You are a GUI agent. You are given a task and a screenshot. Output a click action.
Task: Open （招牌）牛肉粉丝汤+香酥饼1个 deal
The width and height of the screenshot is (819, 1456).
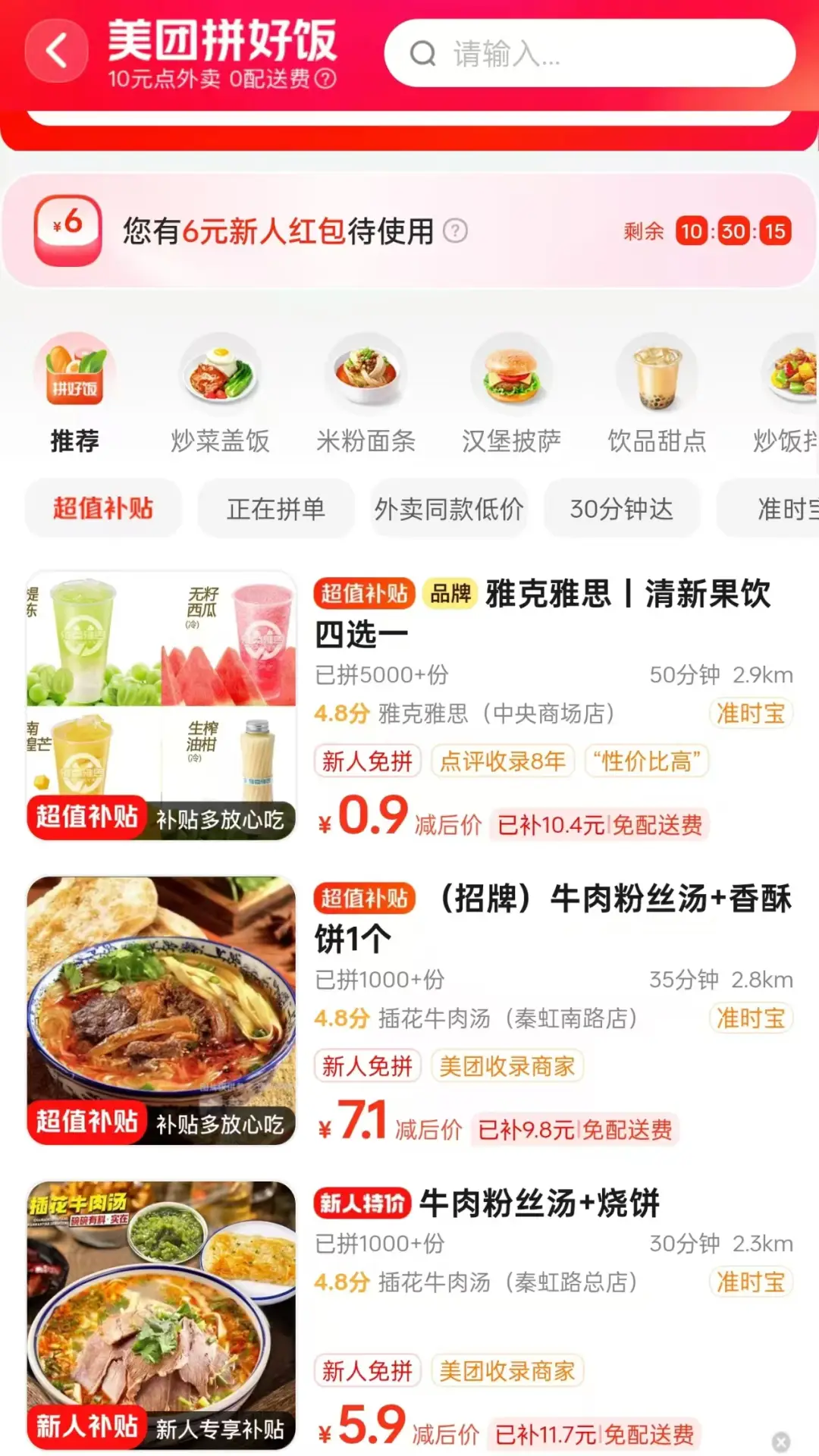pyautogui.click(x=552, y=918)
